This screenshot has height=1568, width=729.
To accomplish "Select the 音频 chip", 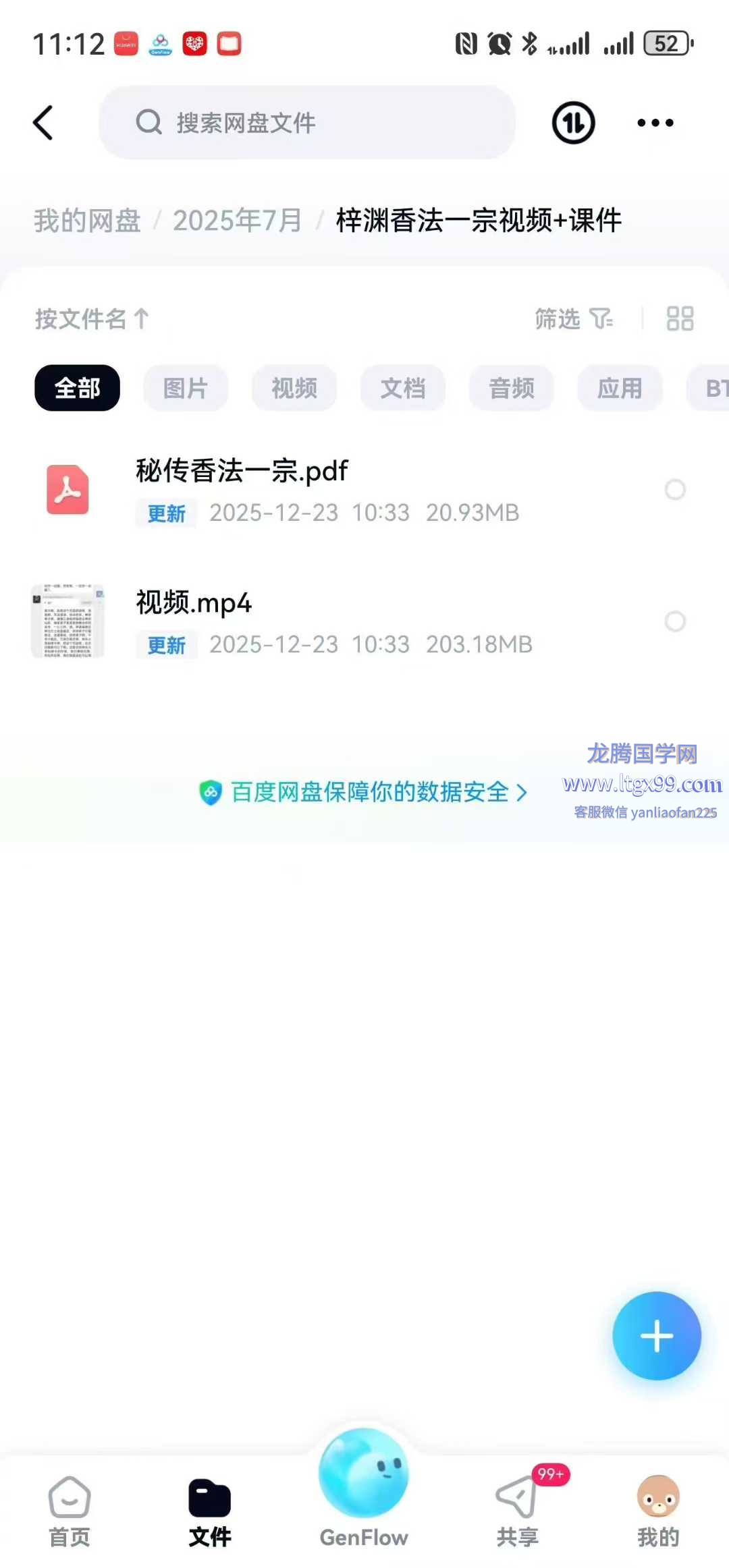I will [x=511, y=388].
